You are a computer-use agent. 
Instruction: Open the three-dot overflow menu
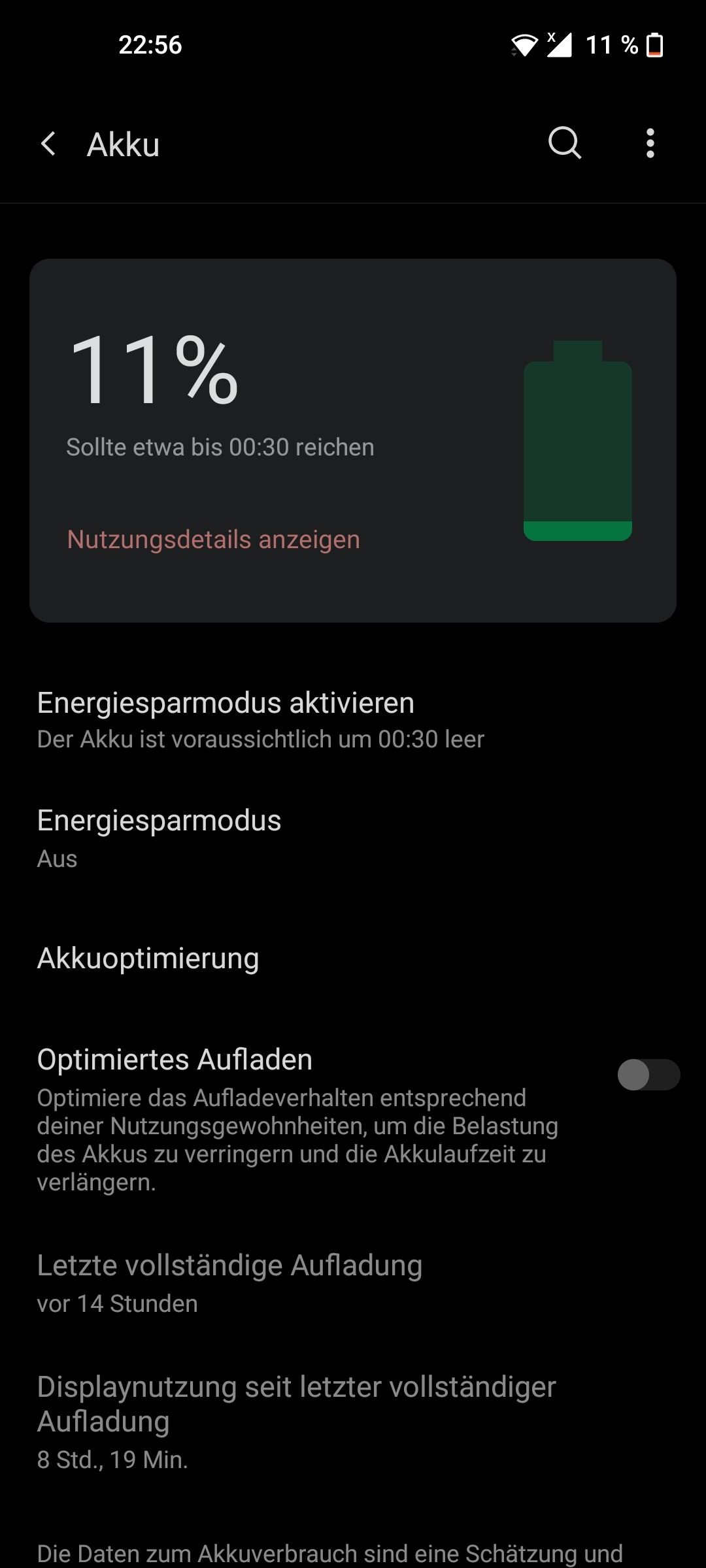[x=650, y=143]
